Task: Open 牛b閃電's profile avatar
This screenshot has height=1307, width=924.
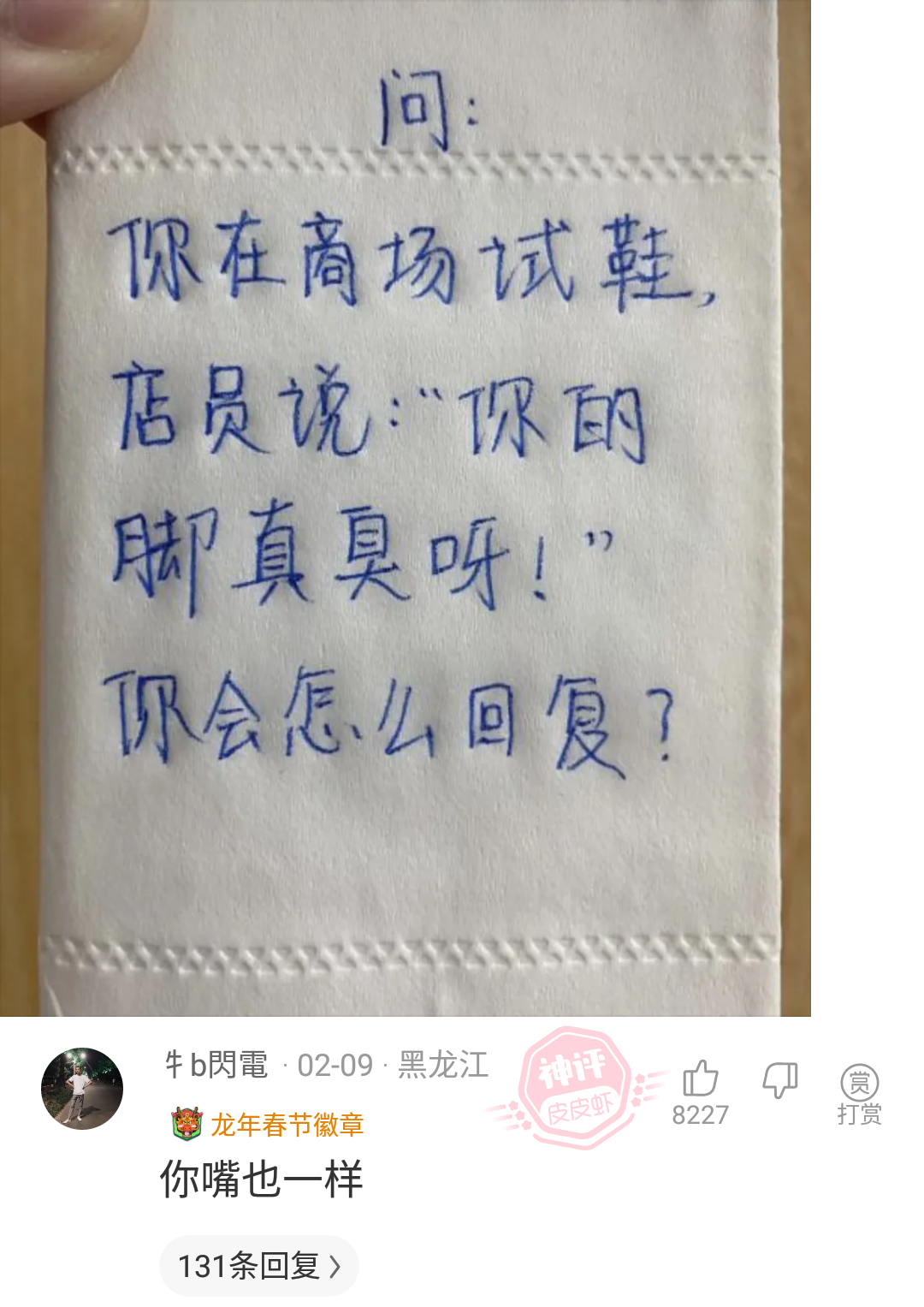Action: (82, 1089)
